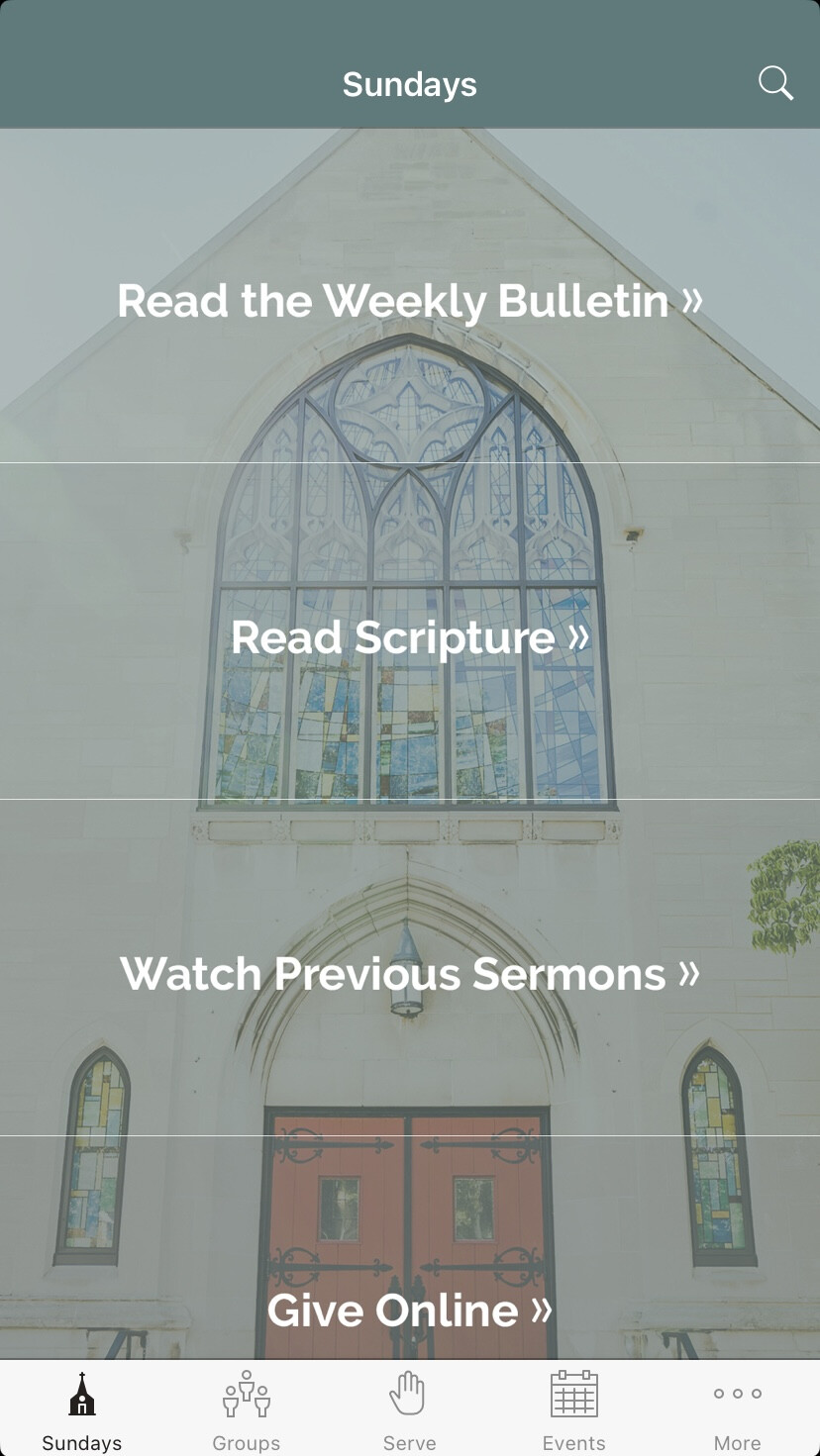Open the search magnifier icon
This screenshot has width=820, height=1456.
tap(775, 83)
